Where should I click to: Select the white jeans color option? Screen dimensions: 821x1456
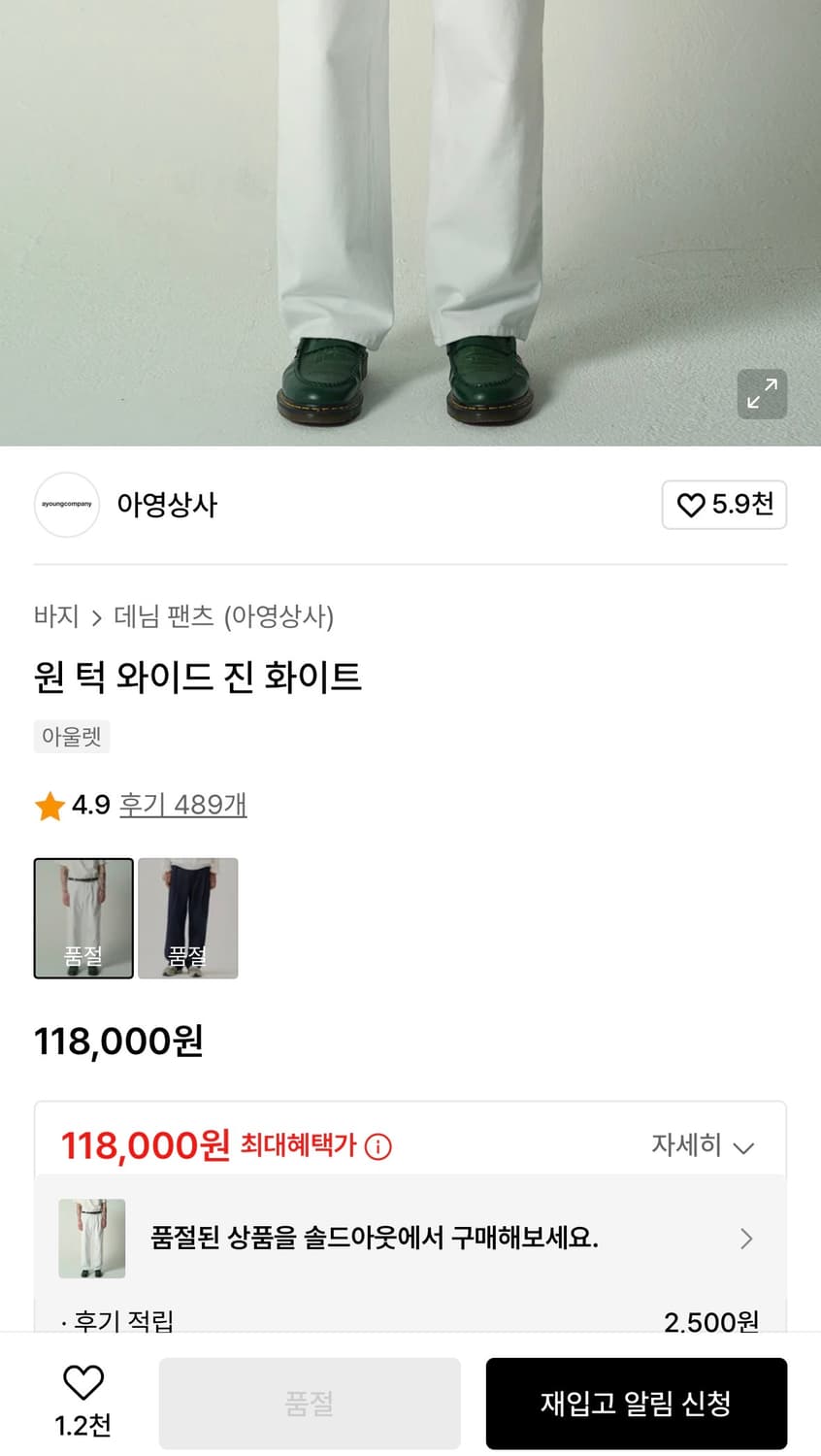coord(83,918)
